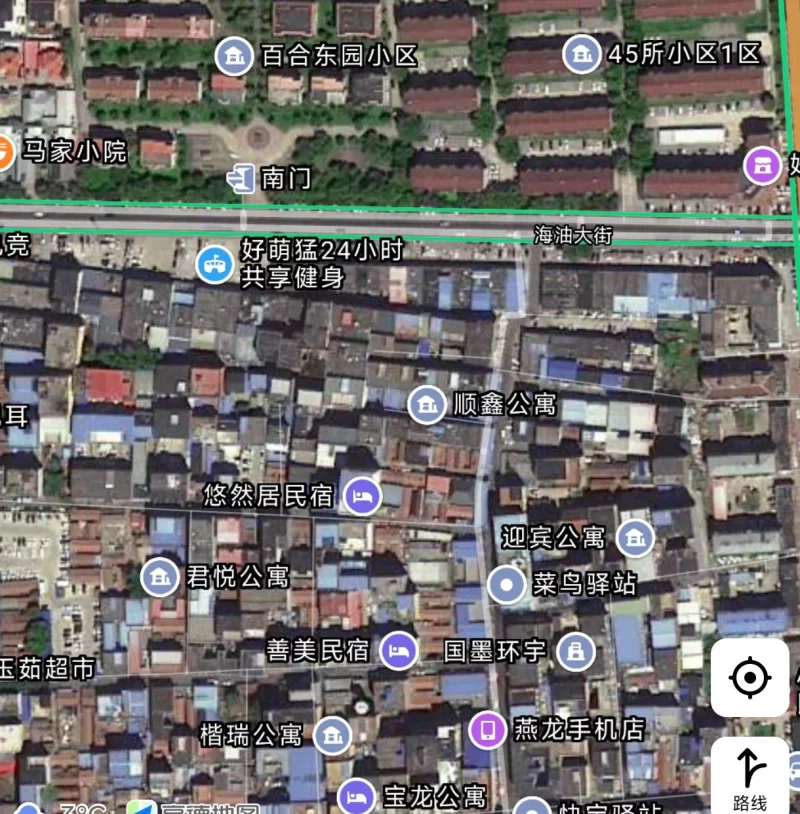The image size is (800, 814).
Task: Select the 善美民宿 lodging marker
Action: [400, 651]
